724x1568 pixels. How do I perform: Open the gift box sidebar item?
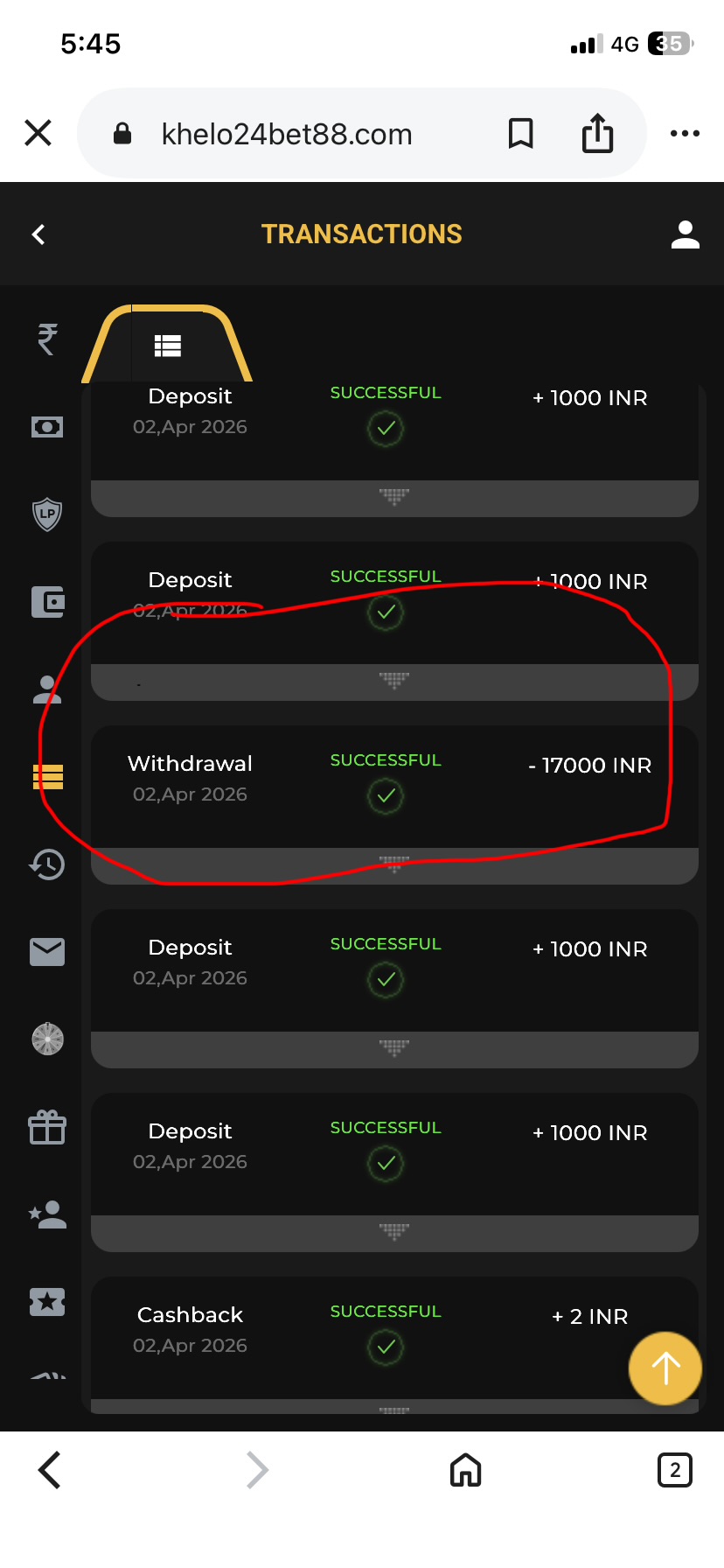coord(47,1127)
